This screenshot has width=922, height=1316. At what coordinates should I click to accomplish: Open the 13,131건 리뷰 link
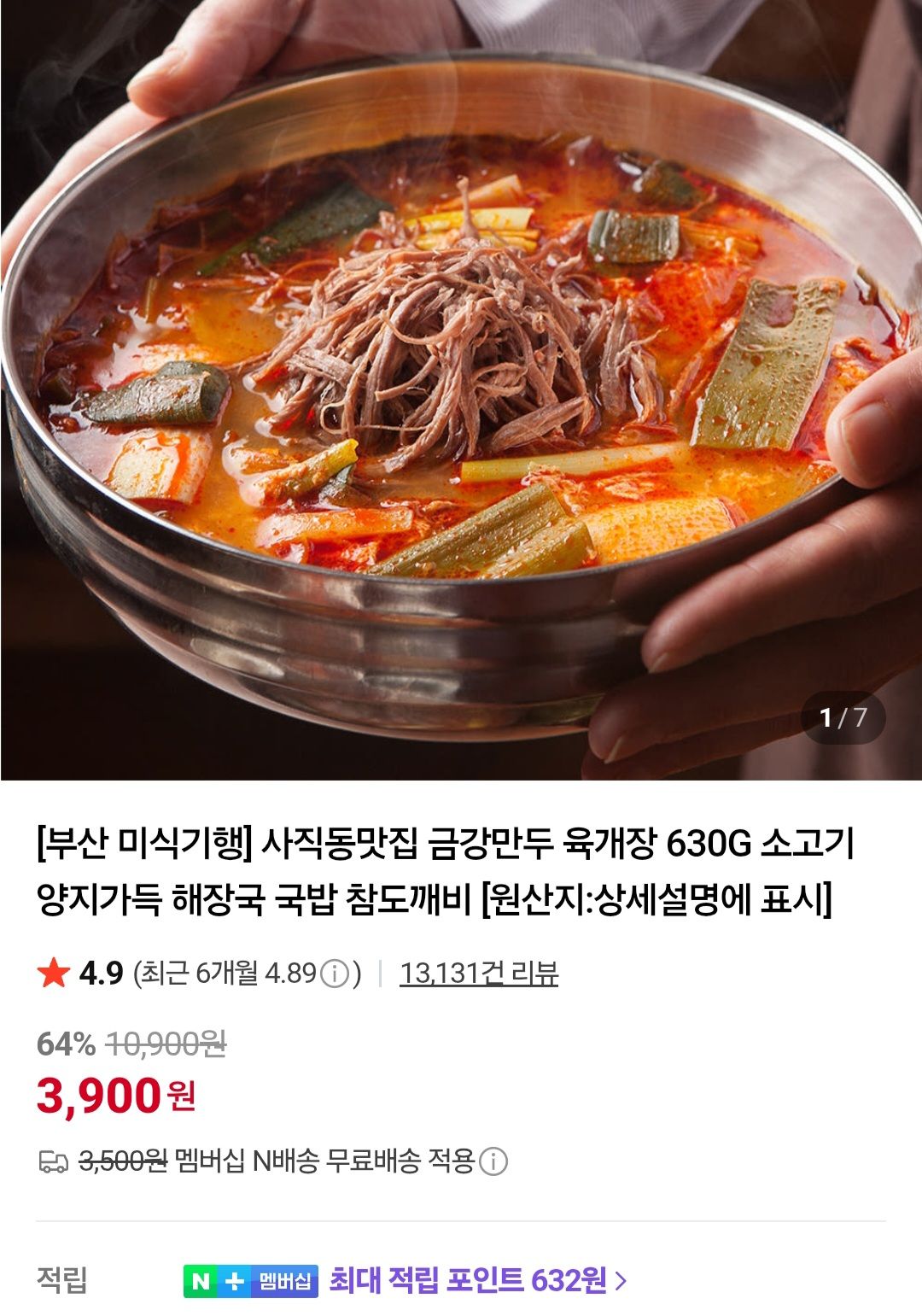point(479,973)
